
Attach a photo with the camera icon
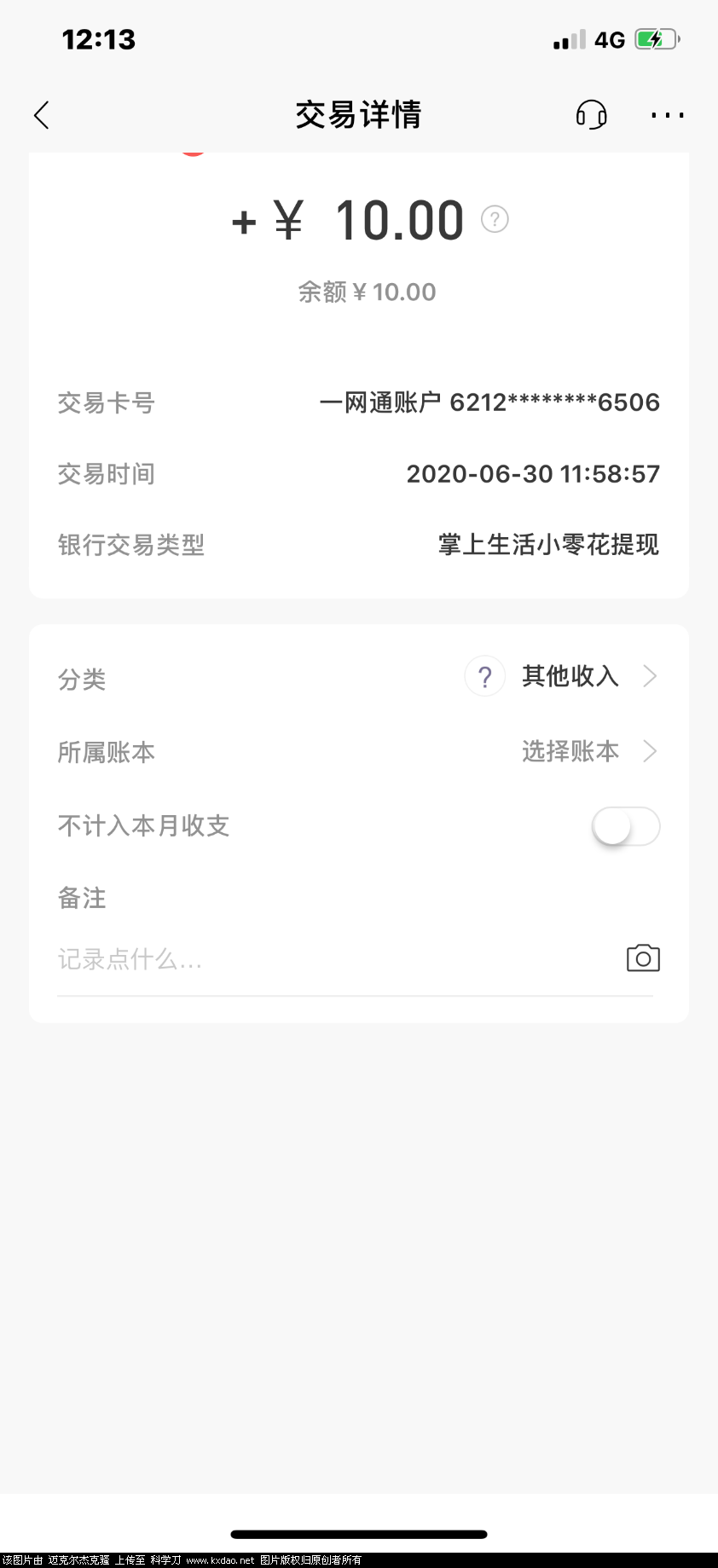pos(643,958)
